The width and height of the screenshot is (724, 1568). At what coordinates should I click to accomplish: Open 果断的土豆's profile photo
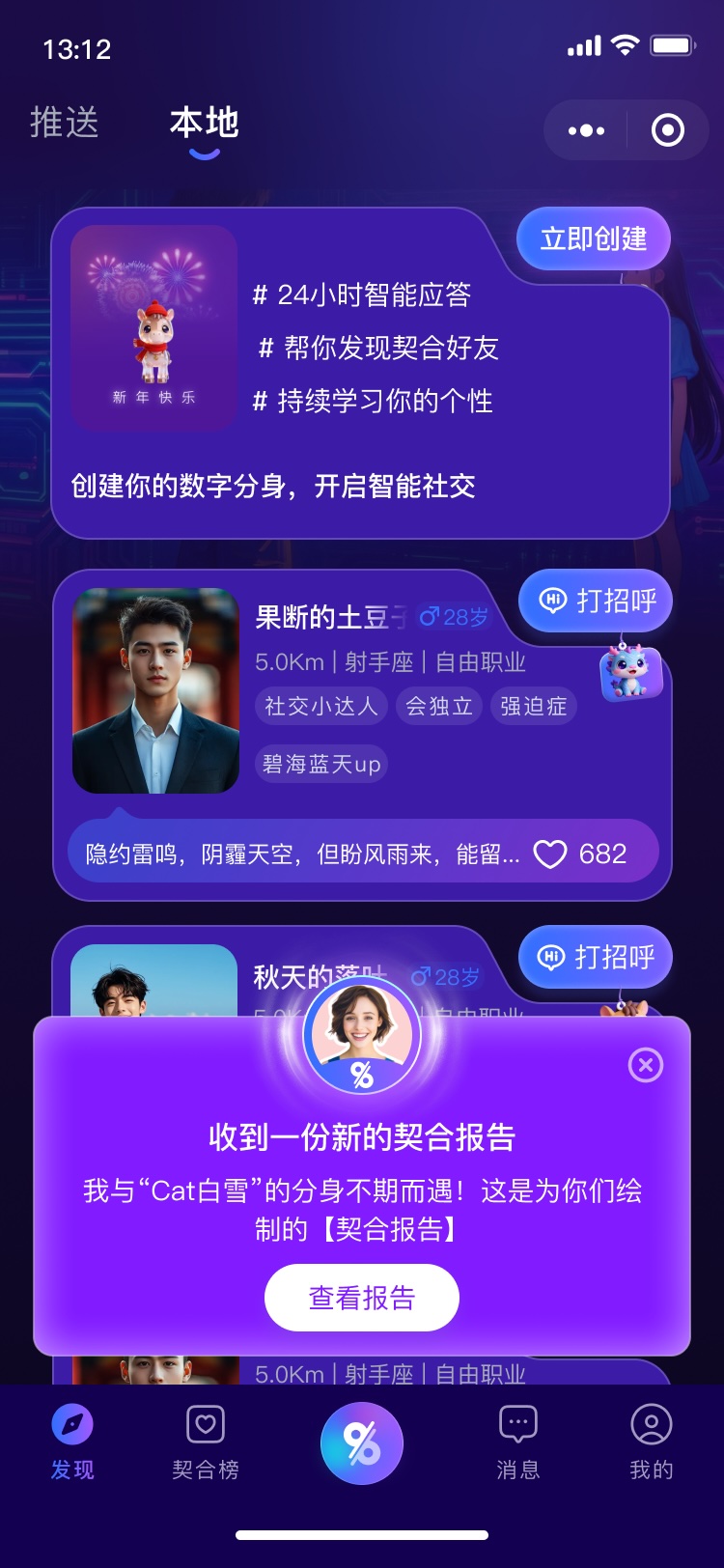(155, 691)
